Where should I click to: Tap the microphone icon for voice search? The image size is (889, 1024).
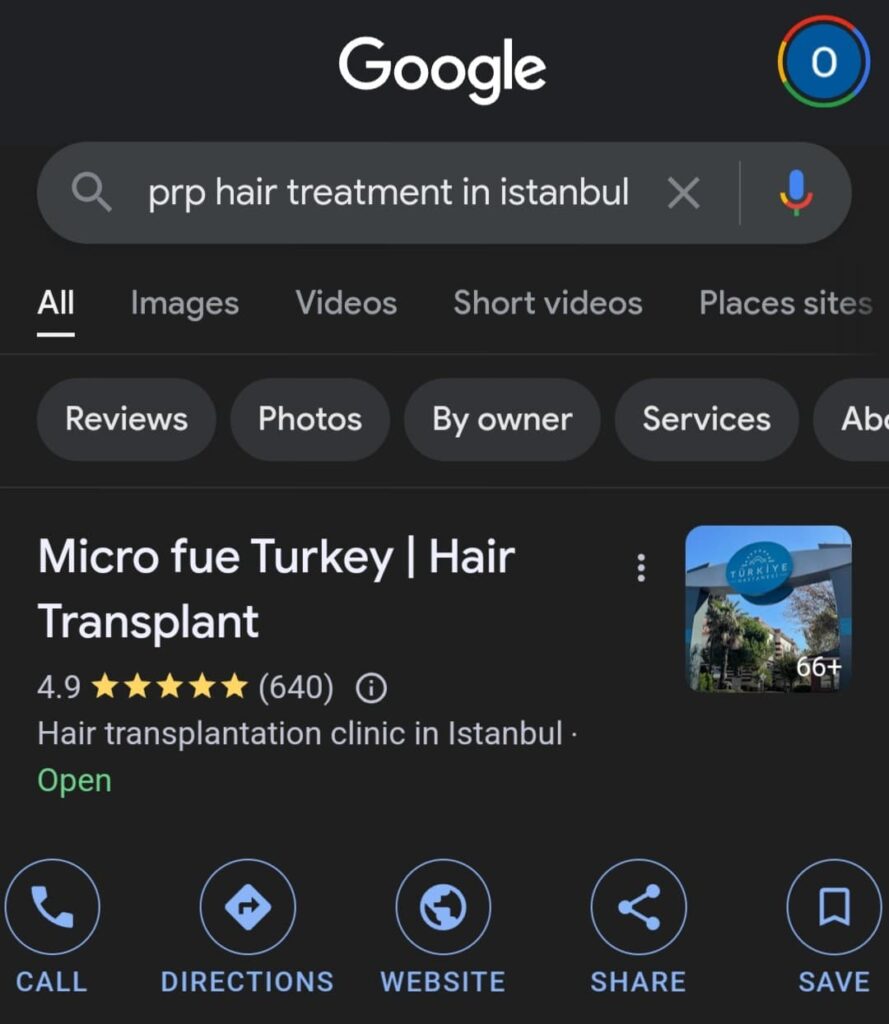tap(795, 192)
